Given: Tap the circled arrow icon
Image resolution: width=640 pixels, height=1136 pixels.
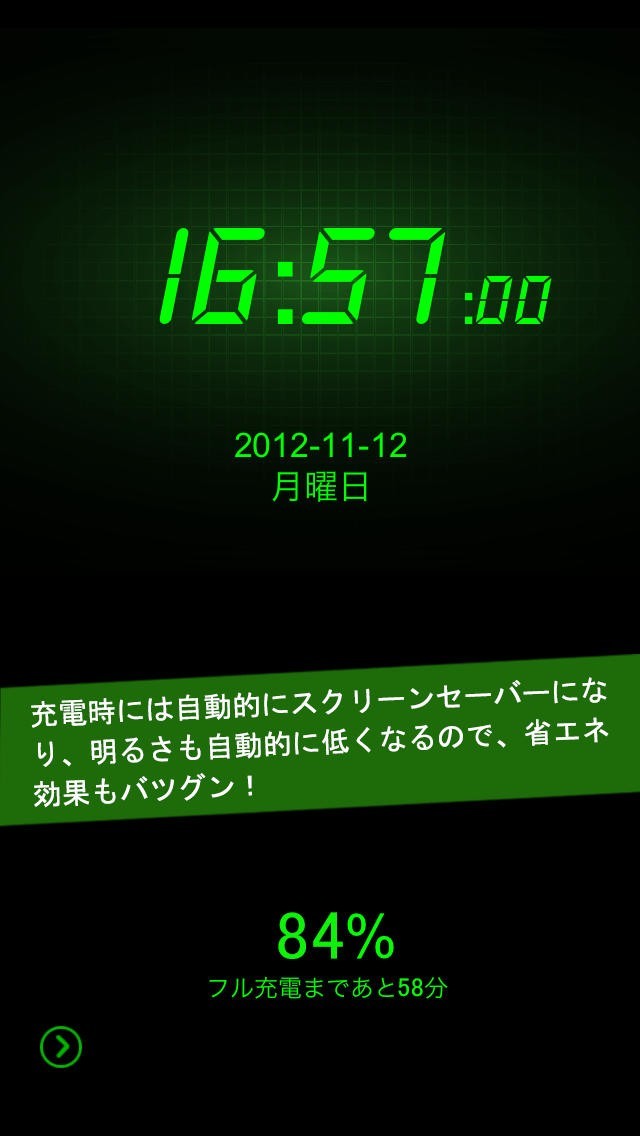Looking at the screenshot, I should 61,1047.
